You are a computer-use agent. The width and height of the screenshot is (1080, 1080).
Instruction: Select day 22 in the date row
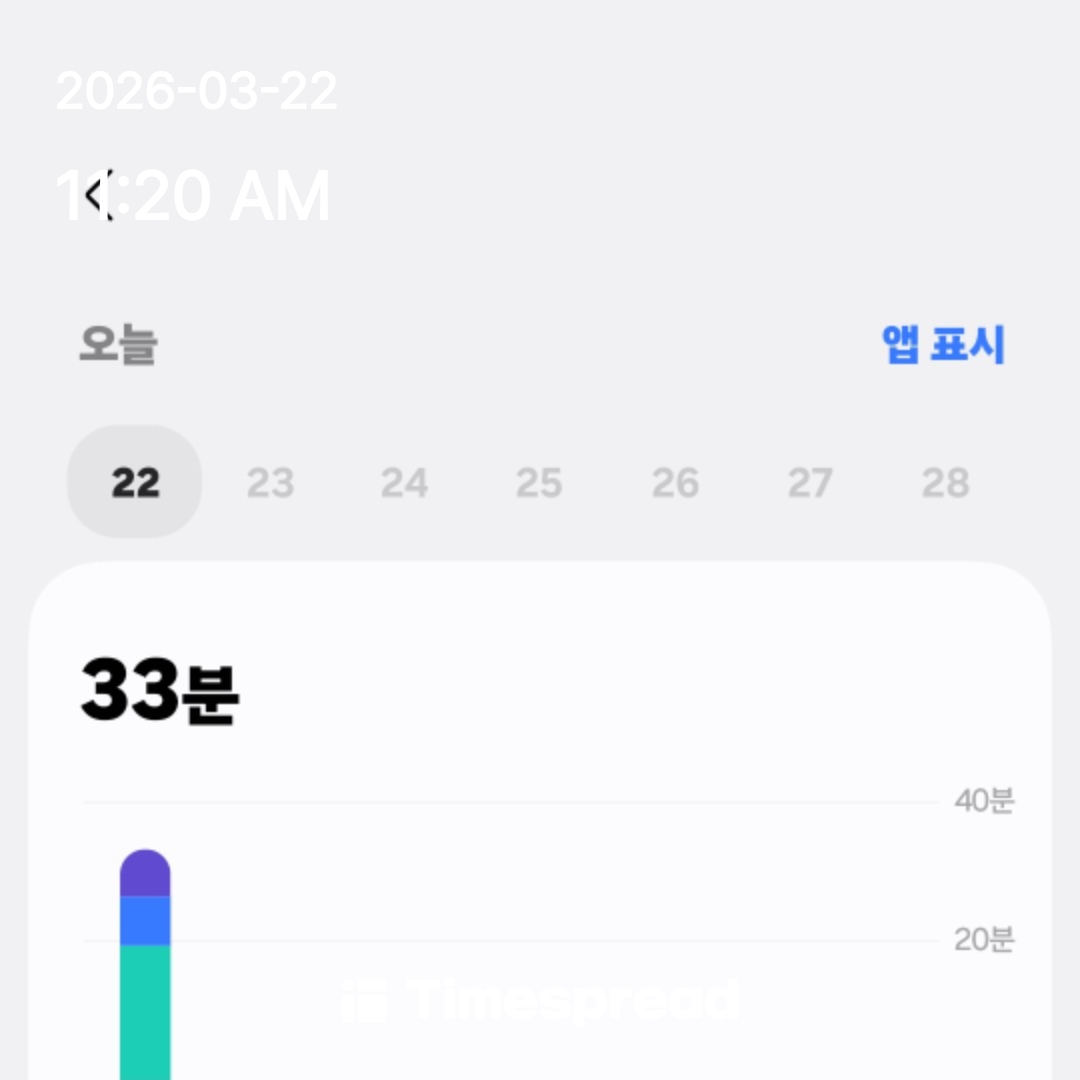(135, 483)
